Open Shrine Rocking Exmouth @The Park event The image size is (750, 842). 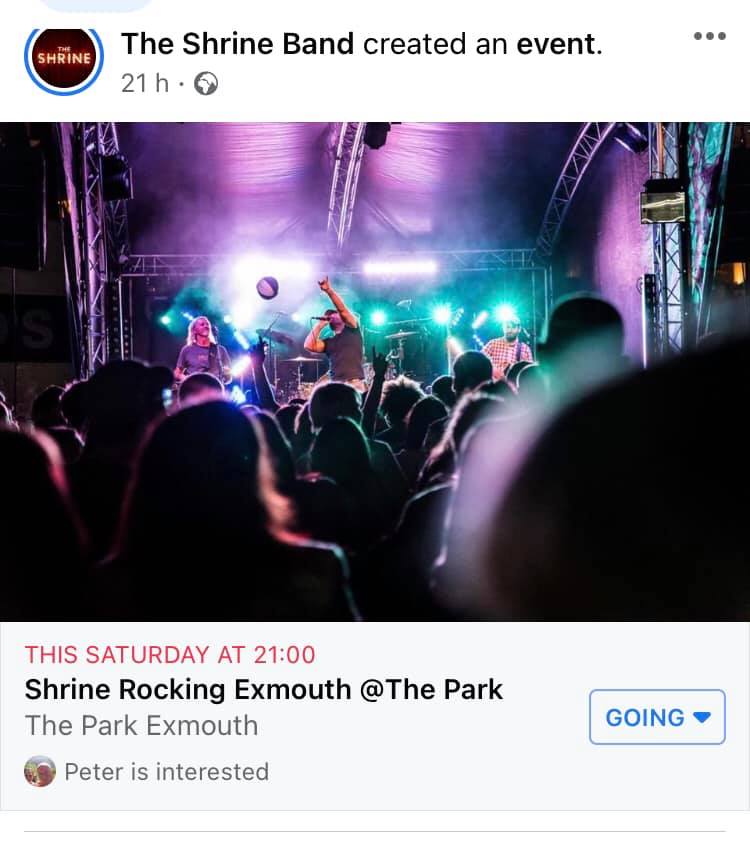click(x=264, y=689)
